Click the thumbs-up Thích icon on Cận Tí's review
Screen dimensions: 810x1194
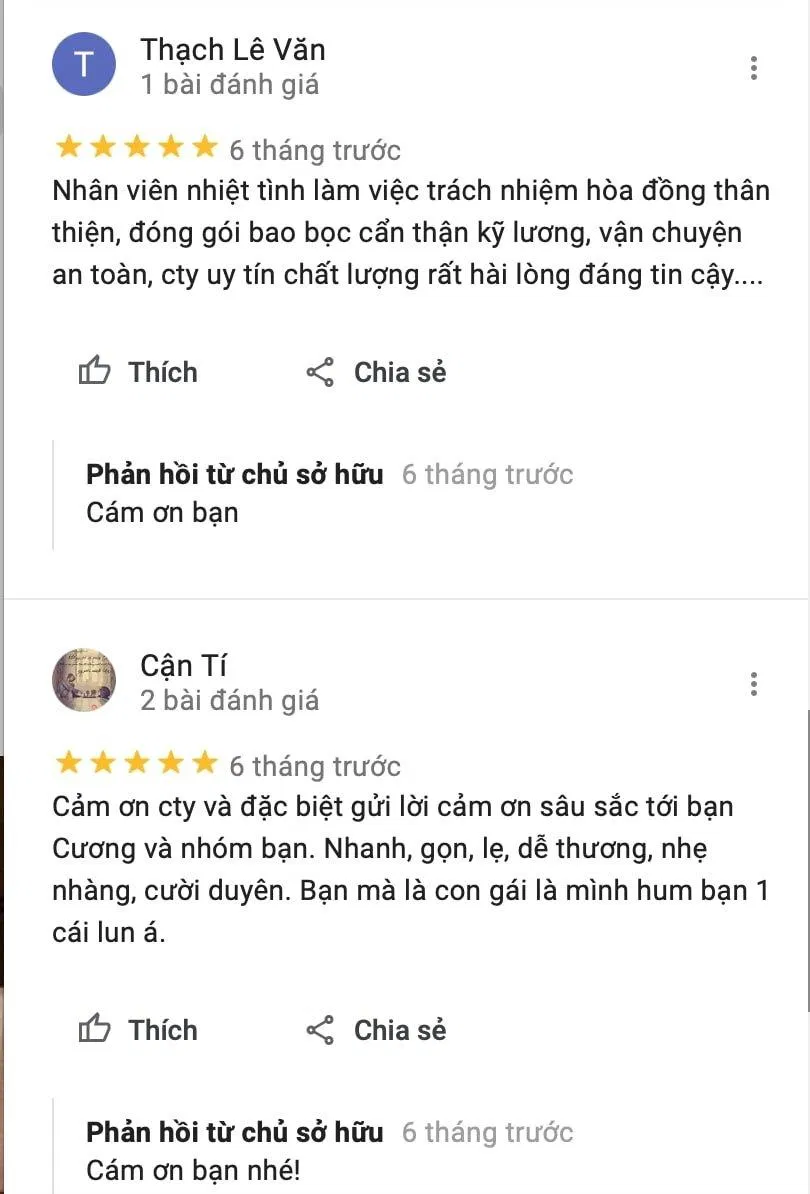[94, 1029]
